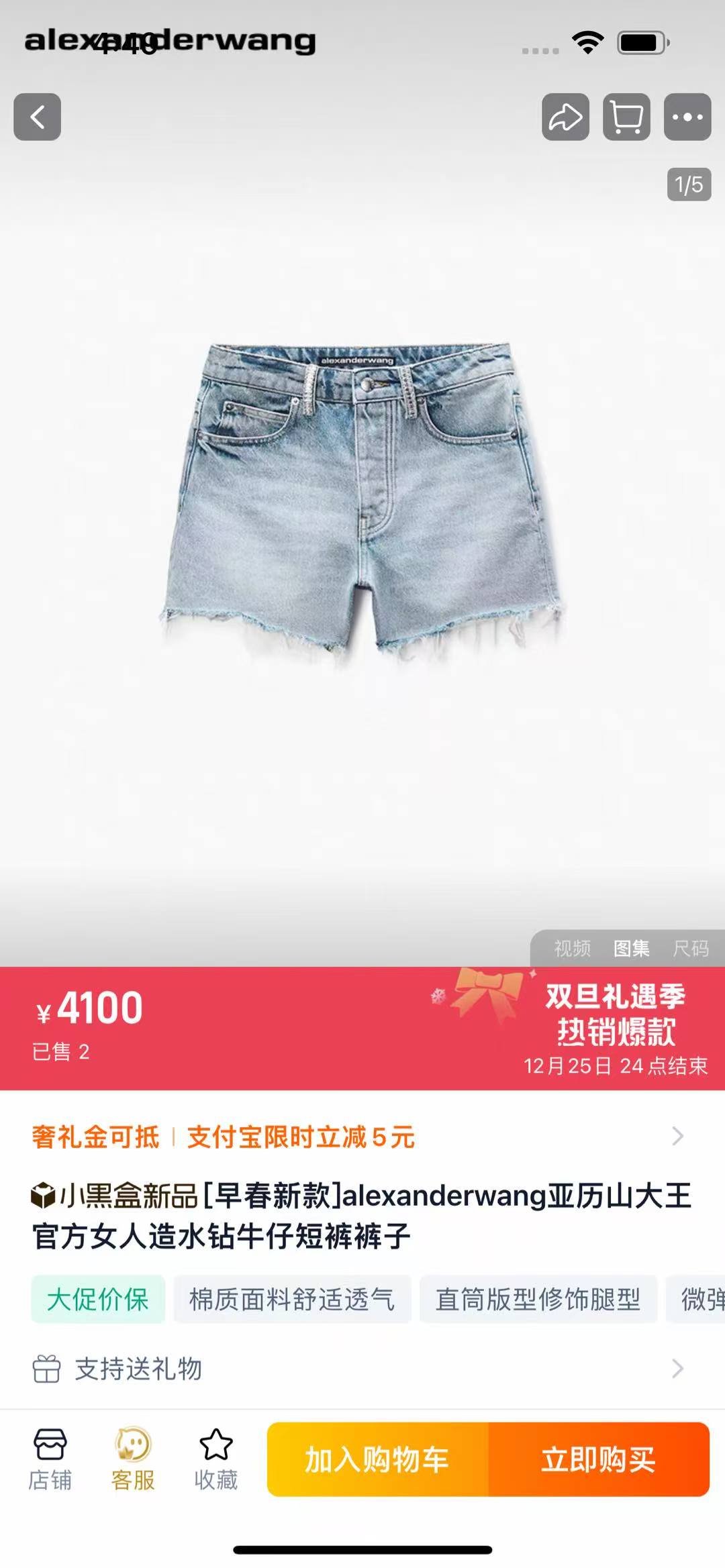The image size is (725, 1568).
Task: Add item to favorites with 收藏
Action: point(216,1459)
